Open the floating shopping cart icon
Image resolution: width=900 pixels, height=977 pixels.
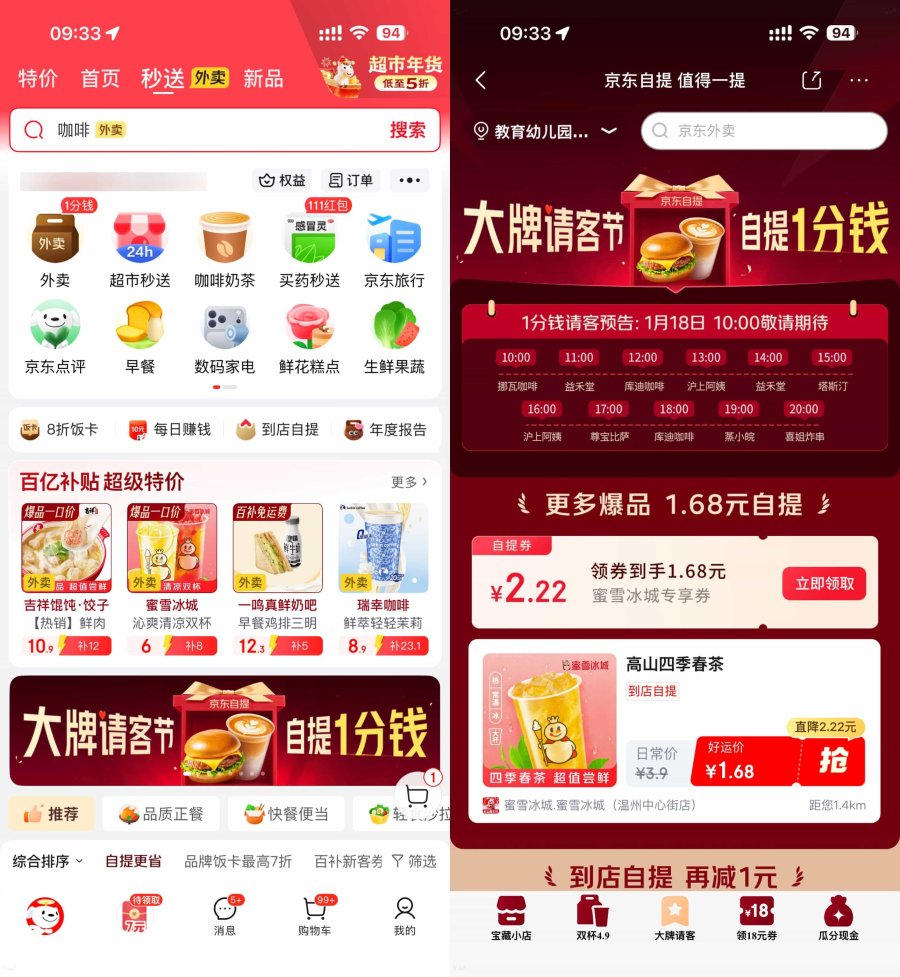click(x=418, y=797)
